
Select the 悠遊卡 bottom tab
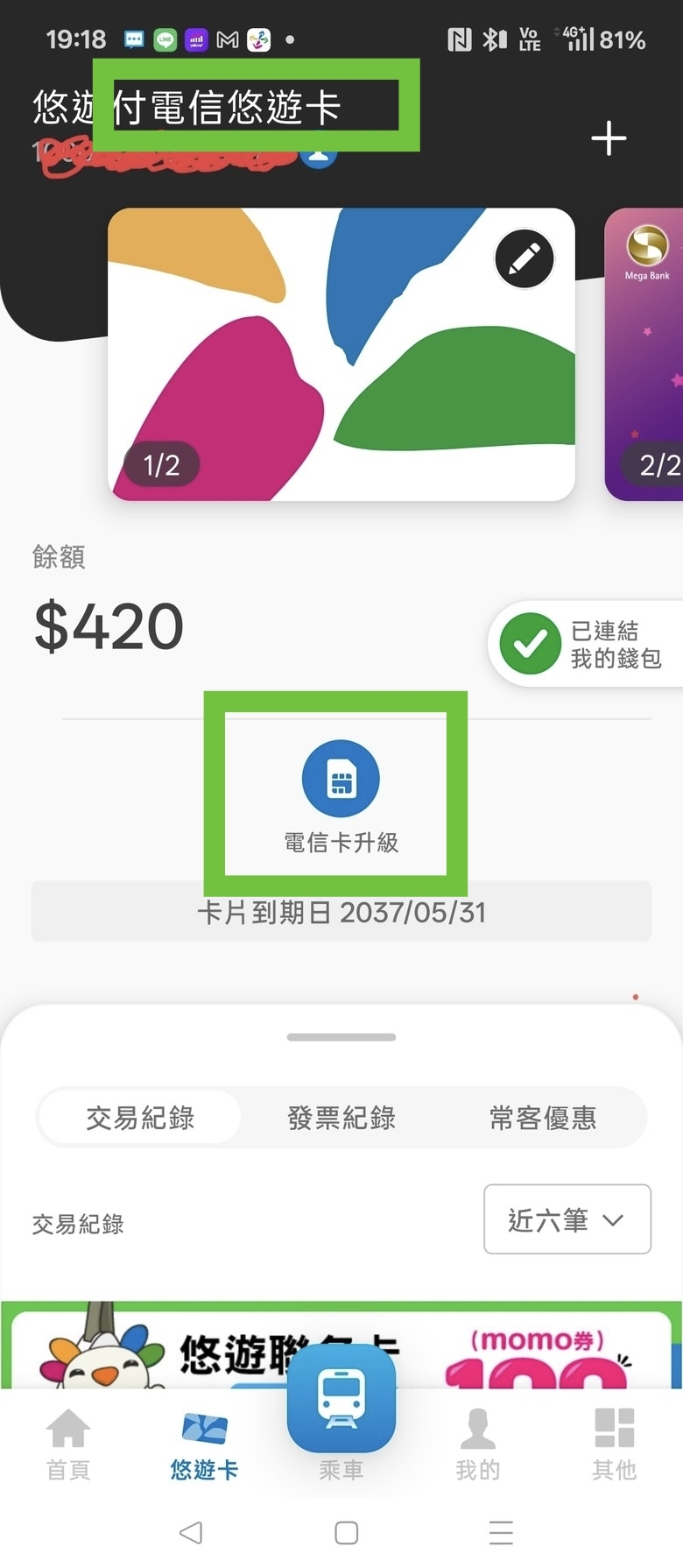tap(204, 1444)
